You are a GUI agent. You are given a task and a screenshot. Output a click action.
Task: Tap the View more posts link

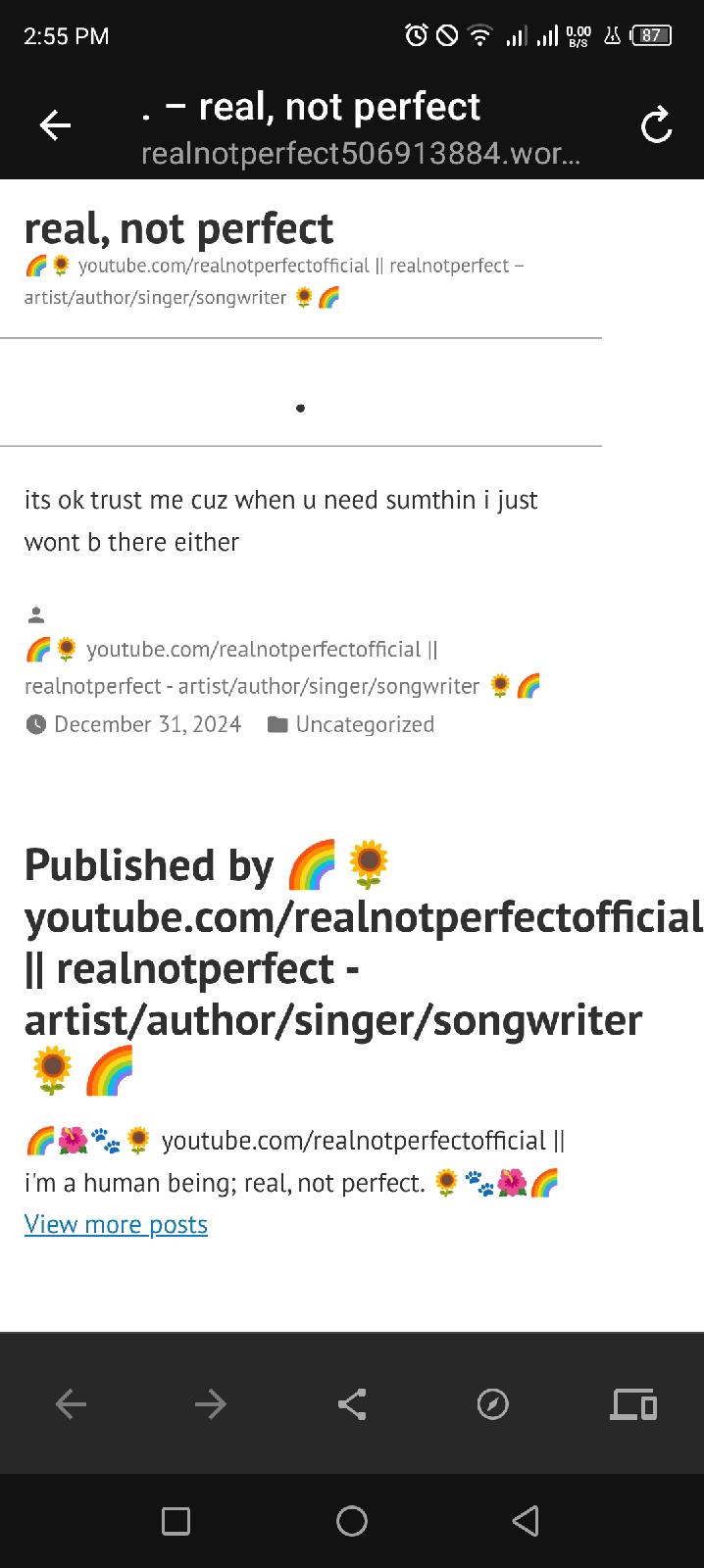tap(116, 1224)
